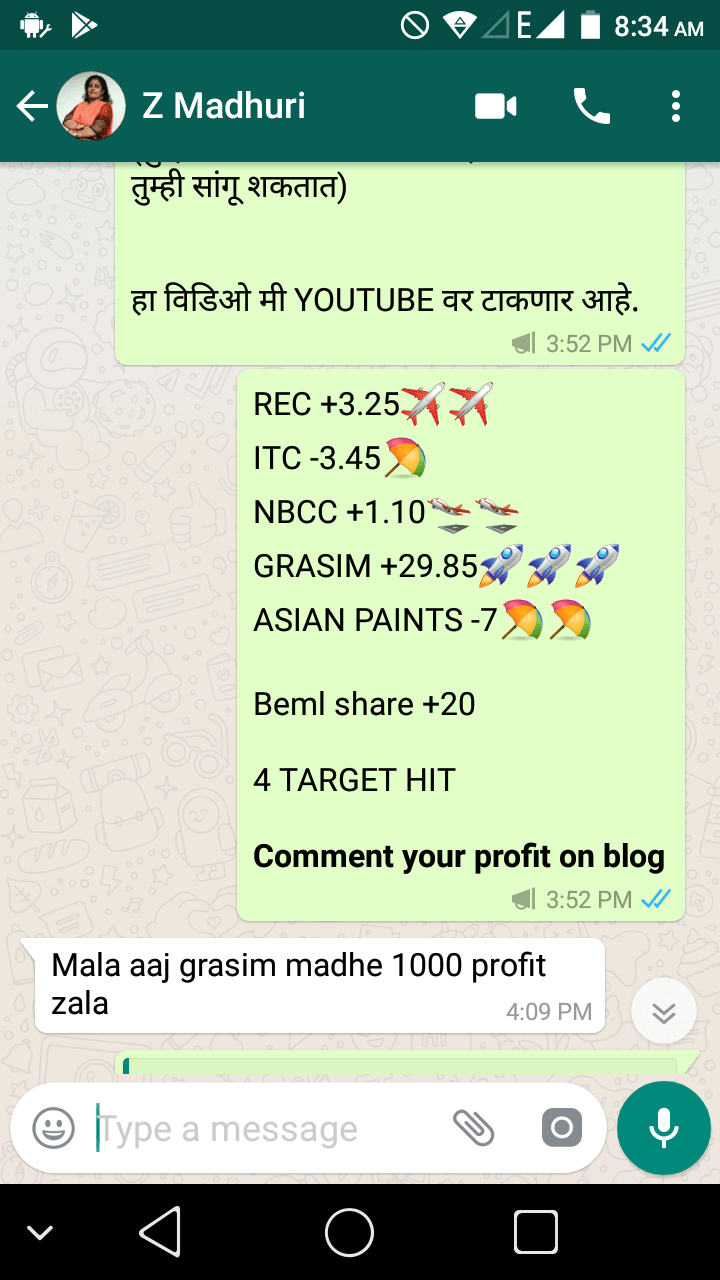Open the overflow menu

click(x=676, y=106)
